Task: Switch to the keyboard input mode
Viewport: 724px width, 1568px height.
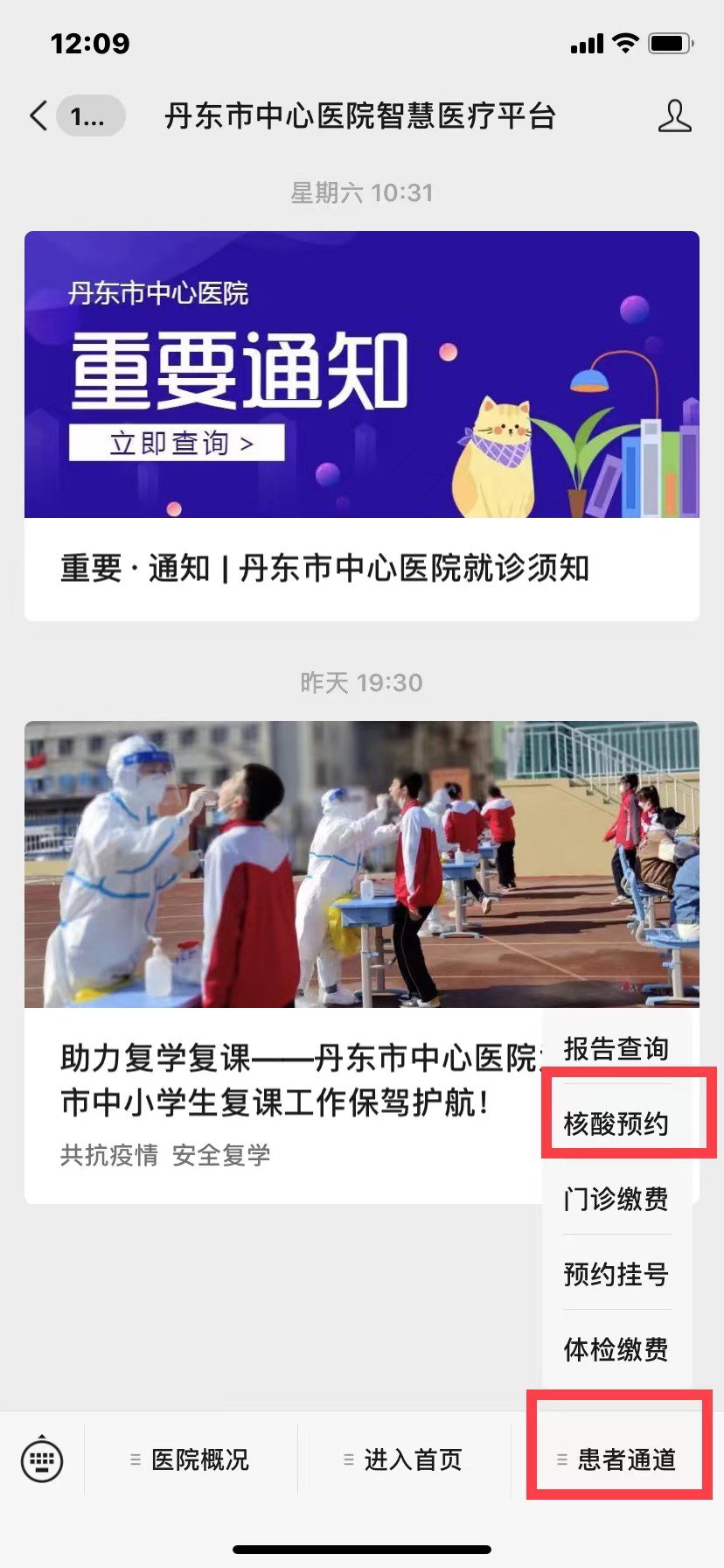Action: click(x=42, y=1459)
